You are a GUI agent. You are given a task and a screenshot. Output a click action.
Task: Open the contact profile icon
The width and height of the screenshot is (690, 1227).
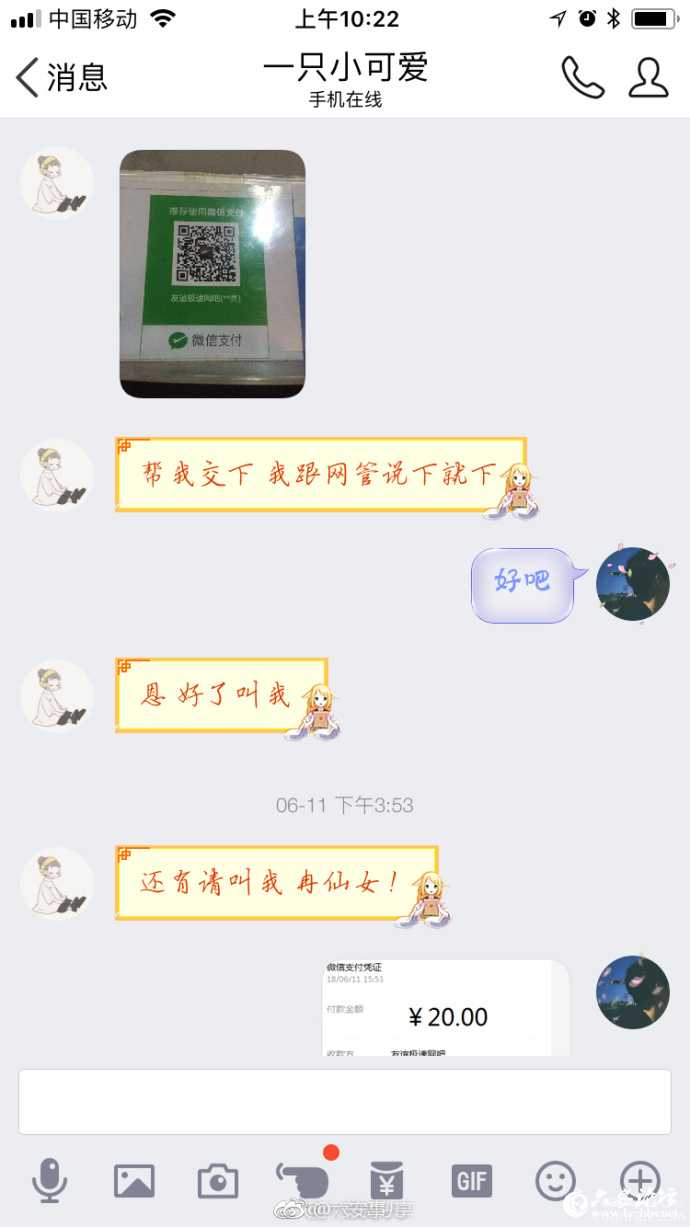click(x=648, y=77)
